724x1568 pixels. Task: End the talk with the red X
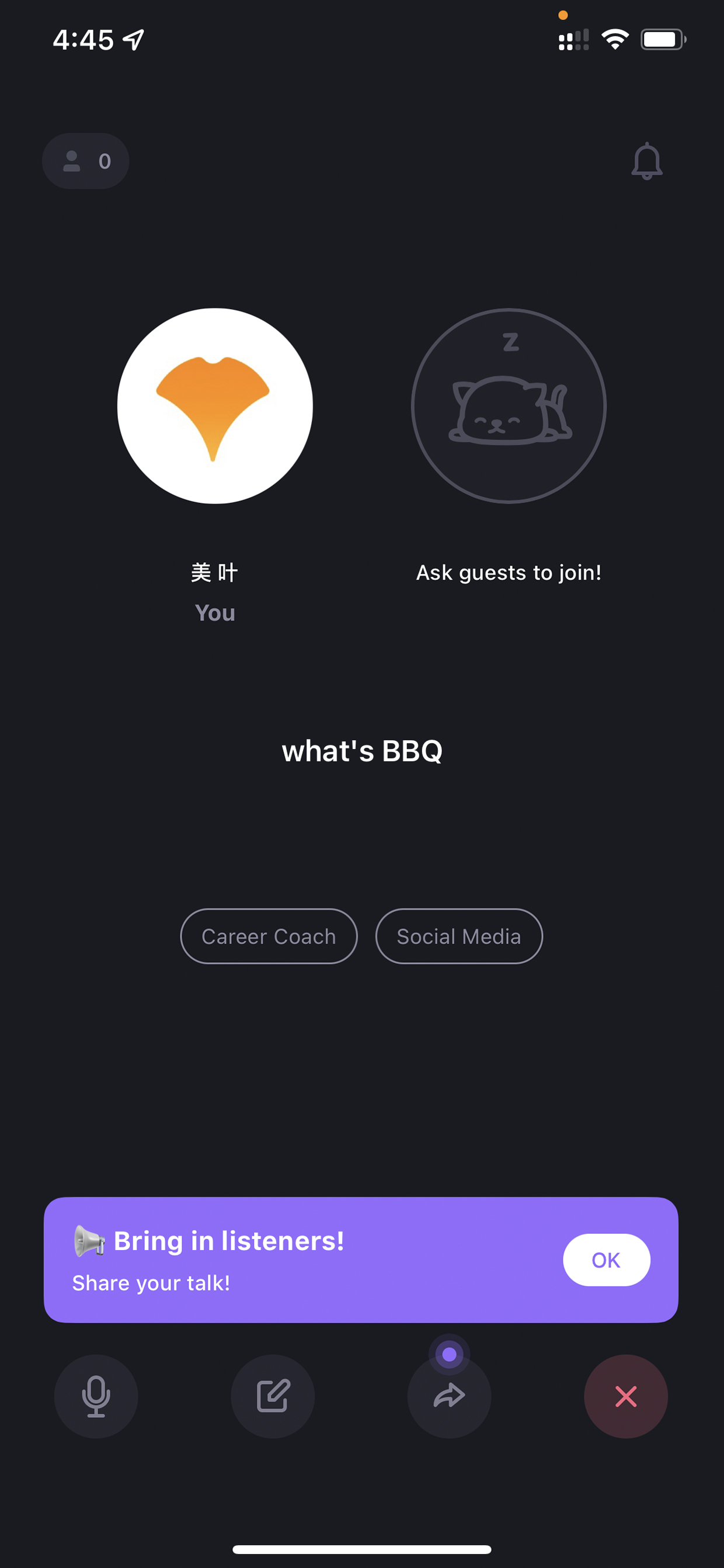tap(625, 1396)
